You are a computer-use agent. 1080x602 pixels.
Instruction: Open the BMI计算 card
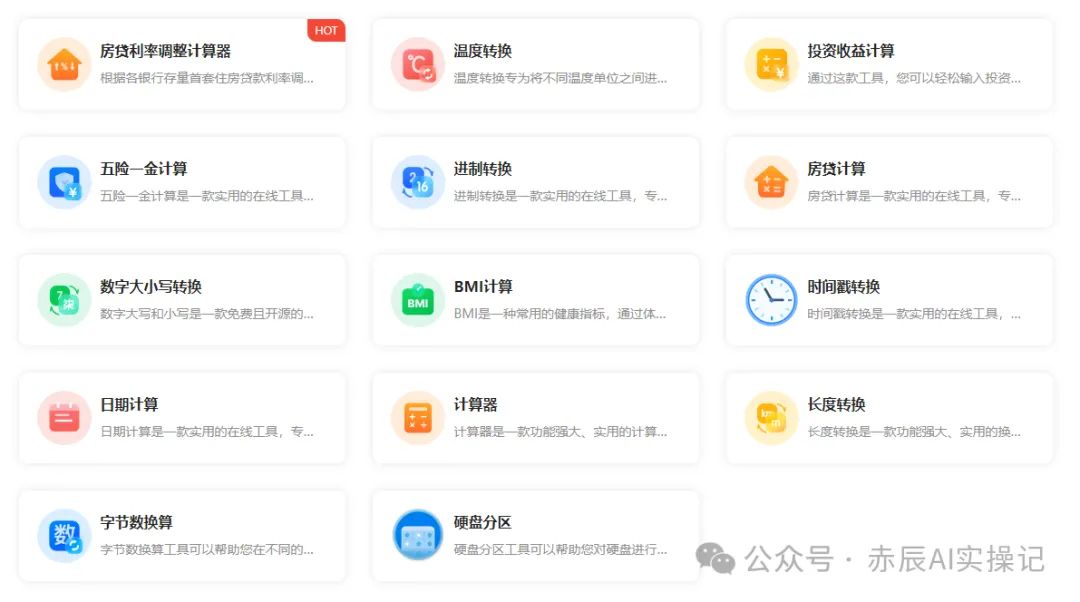pyautogui.click(x=535, y=300)
